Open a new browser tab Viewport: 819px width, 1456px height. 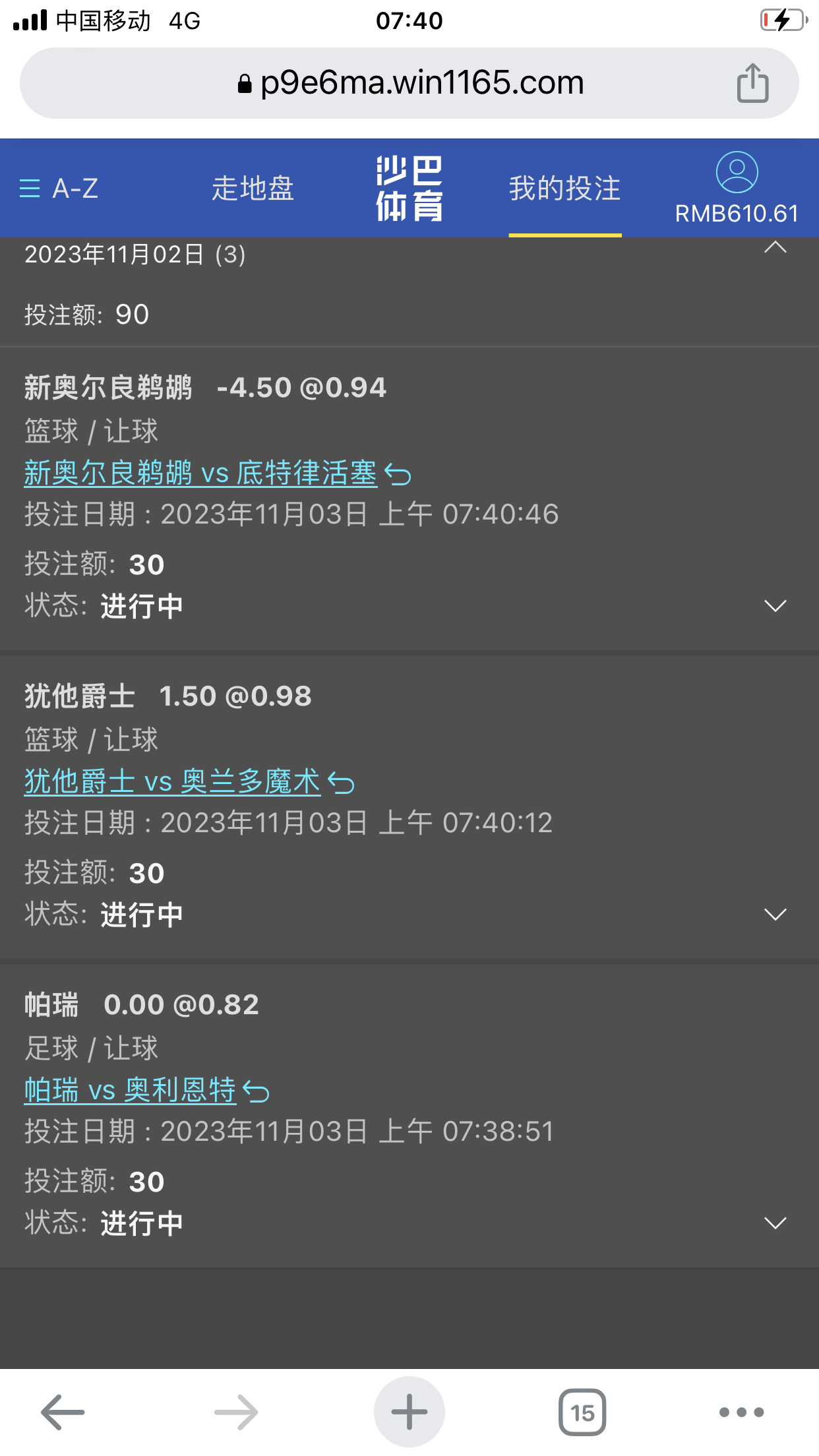(x=409, y=1412)
